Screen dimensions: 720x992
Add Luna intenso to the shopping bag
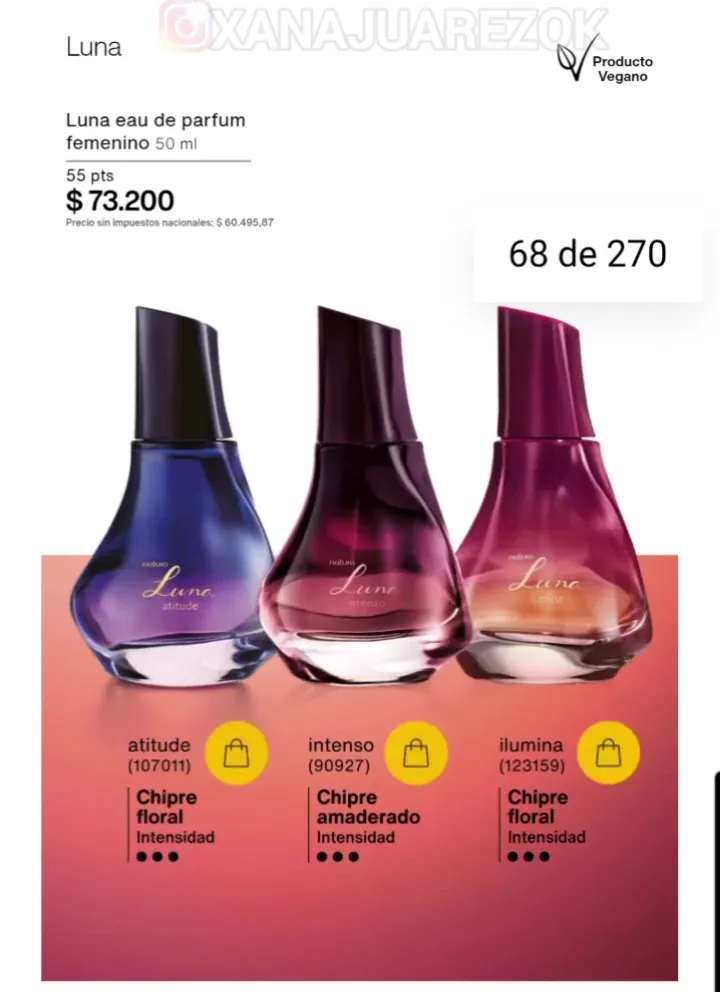(x=416, y=751)
